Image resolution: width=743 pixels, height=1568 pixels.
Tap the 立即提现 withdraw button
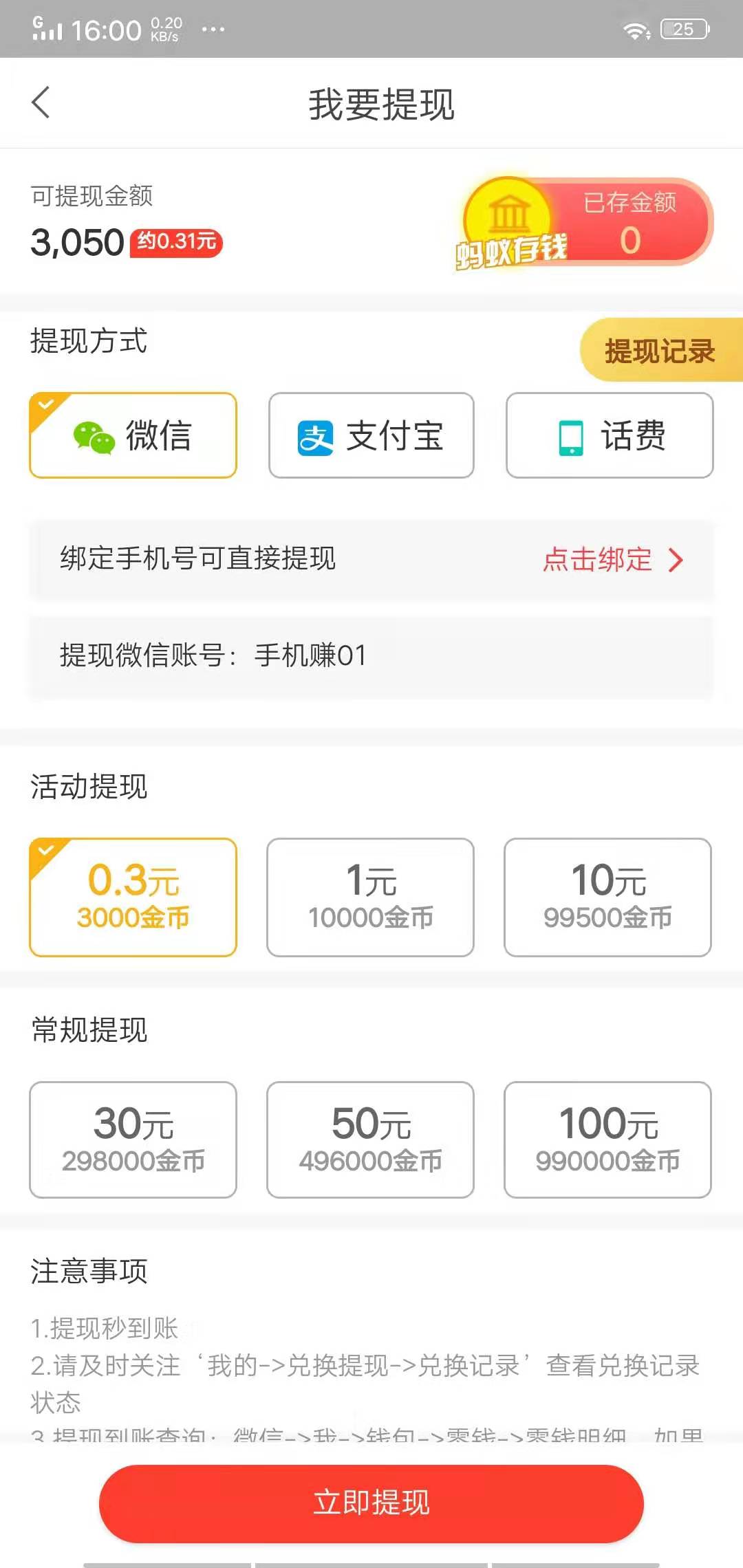coord(371,1503)
